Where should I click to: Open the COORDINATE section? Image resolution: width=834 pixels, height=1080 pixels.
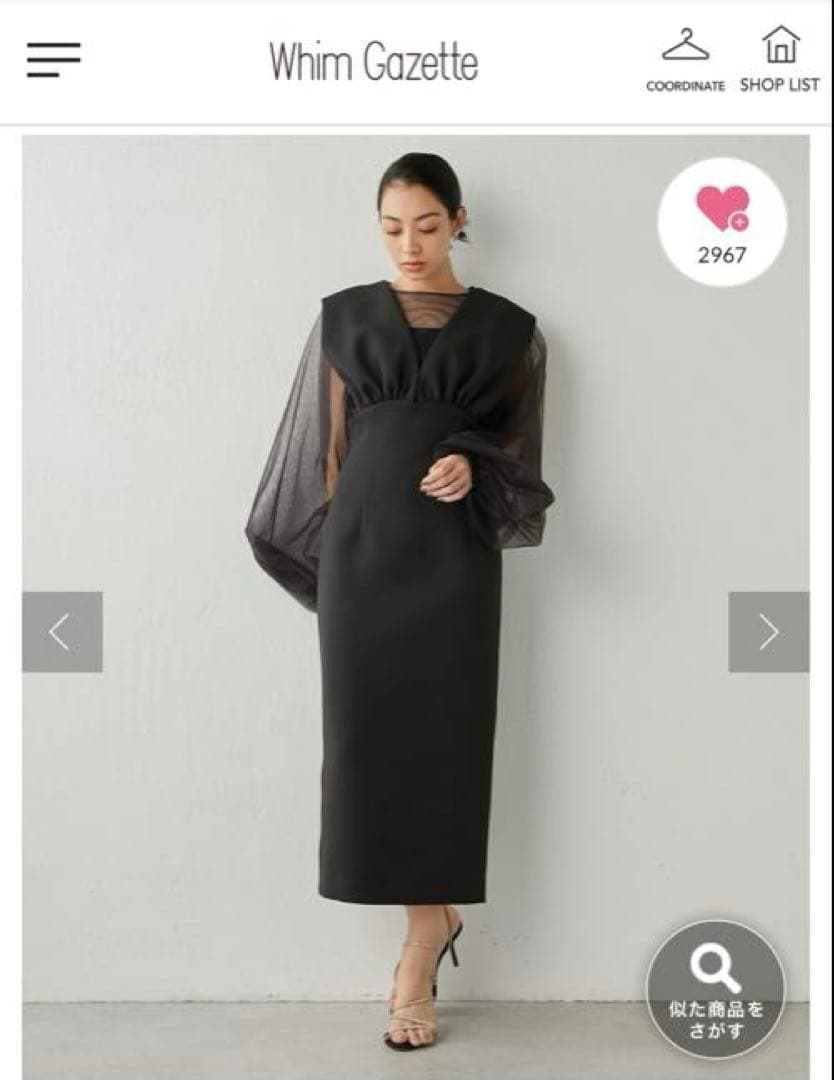click(685, 60)
